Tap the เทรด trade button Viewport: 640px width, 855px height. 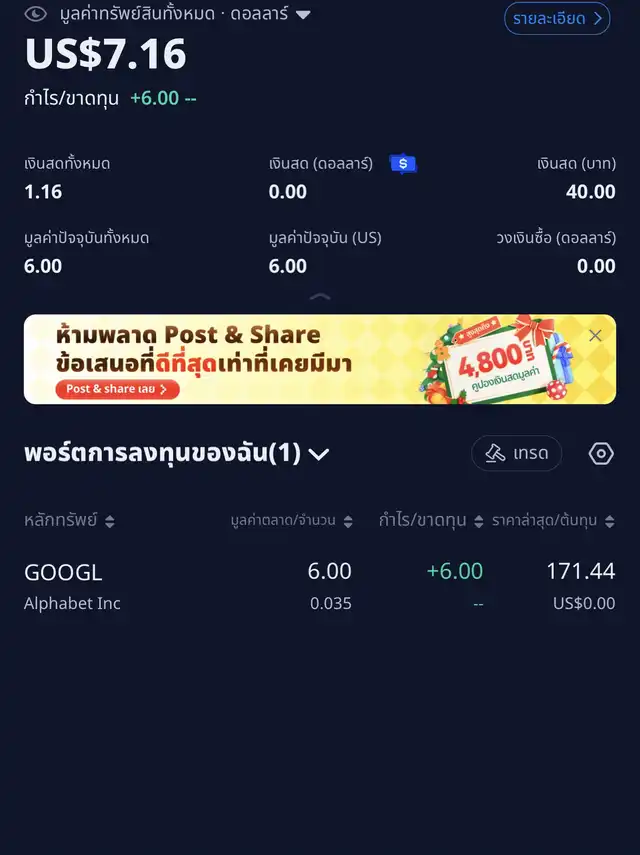[516, 453]
